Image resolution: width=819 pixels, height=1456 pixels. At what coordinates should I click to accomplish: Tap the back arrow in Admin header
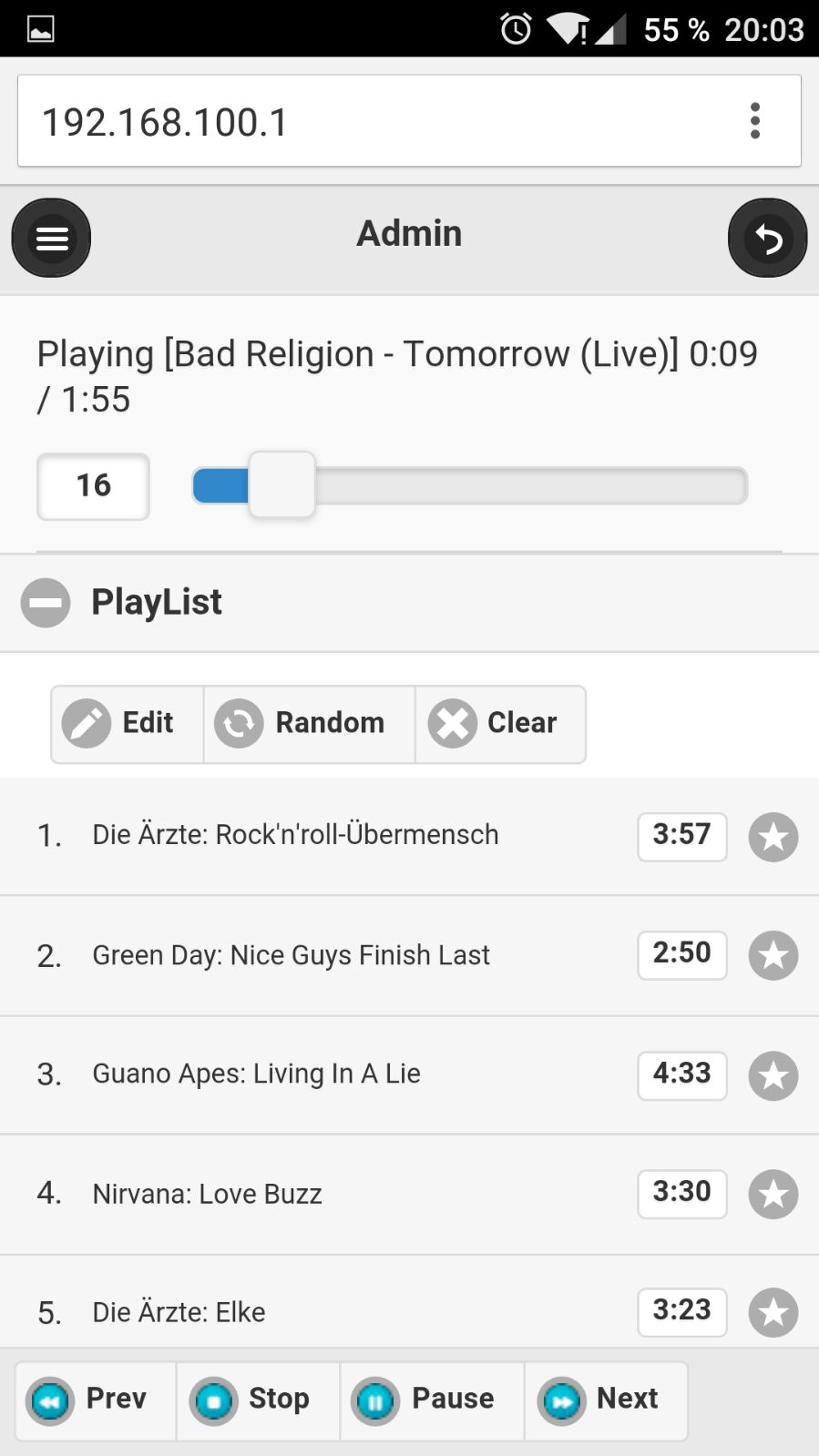tap(767, 238)
